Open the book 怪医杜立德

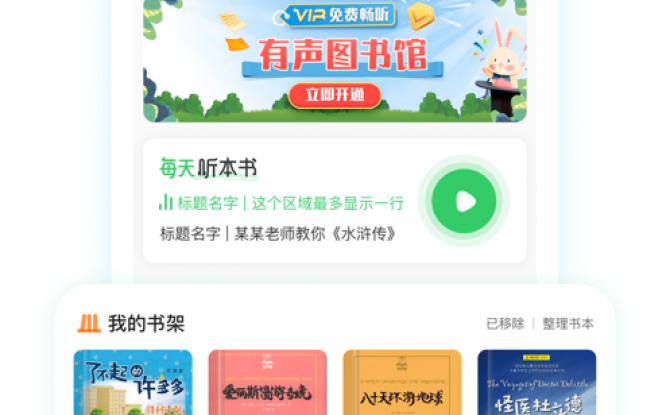pyautogui.click(x=536, y=383)
